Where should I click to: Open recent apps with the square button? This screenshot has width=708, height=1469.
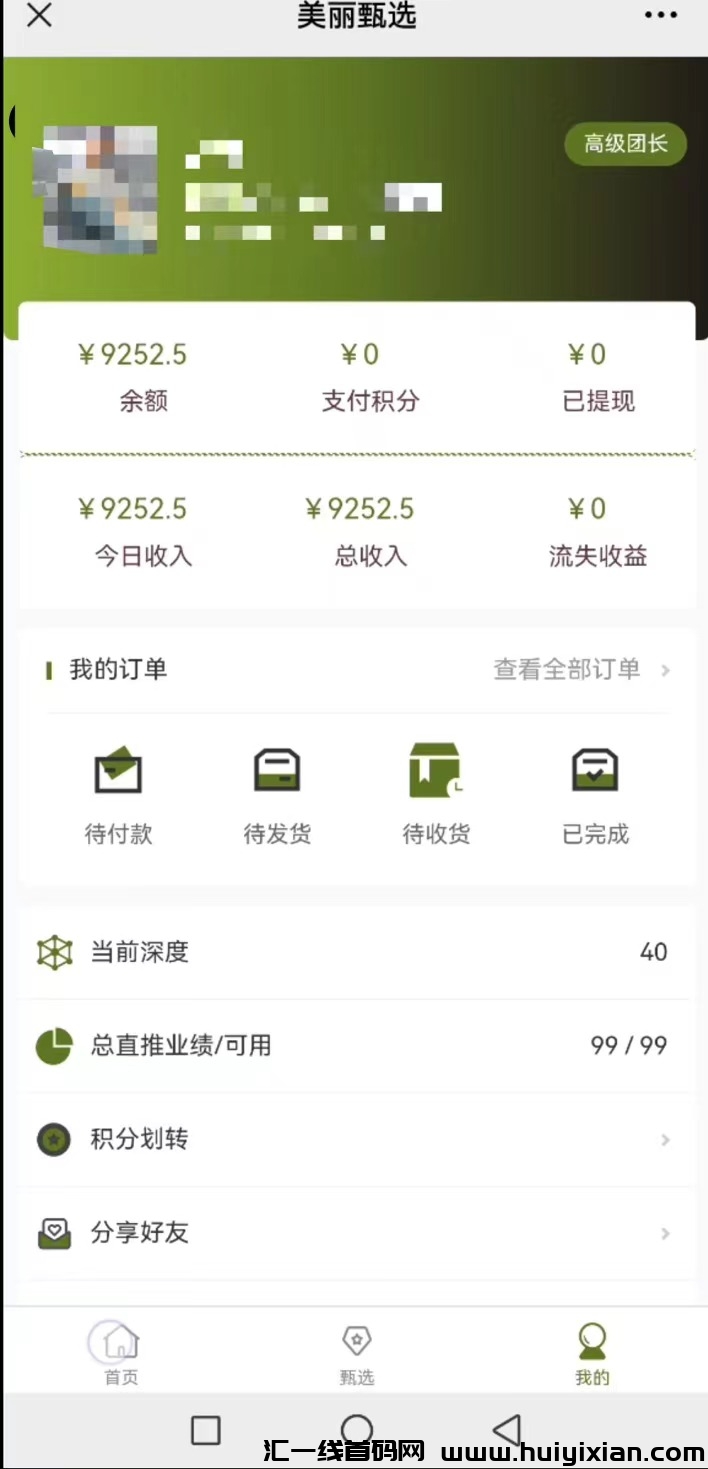tap(206, 1431)
